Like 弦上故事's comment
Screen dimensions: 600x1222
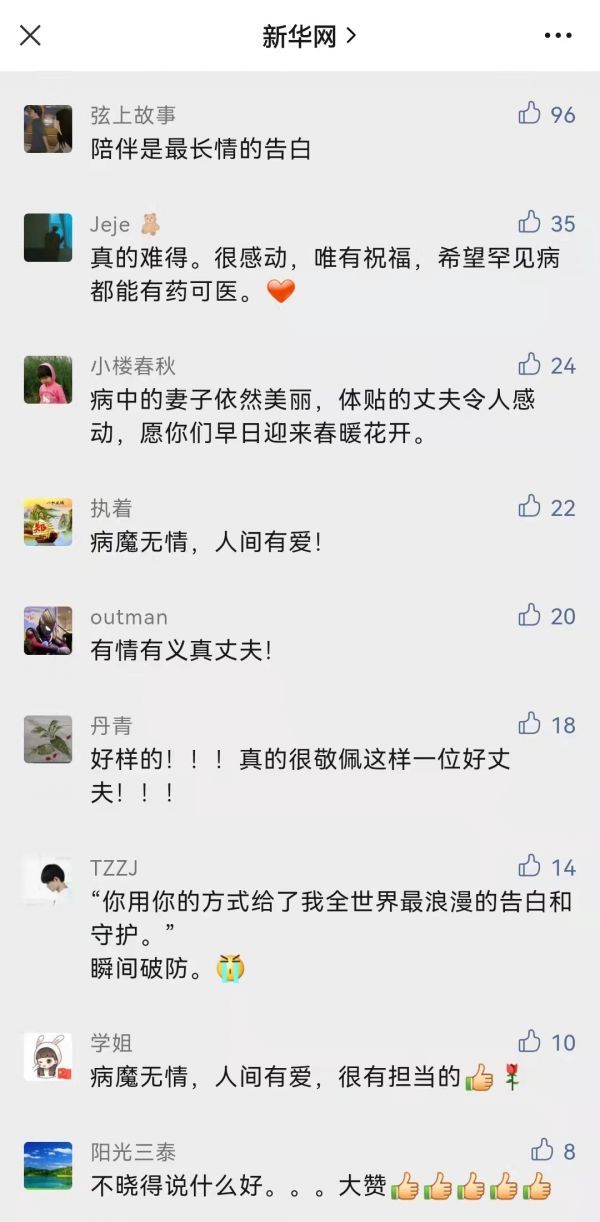coord(530,114)
